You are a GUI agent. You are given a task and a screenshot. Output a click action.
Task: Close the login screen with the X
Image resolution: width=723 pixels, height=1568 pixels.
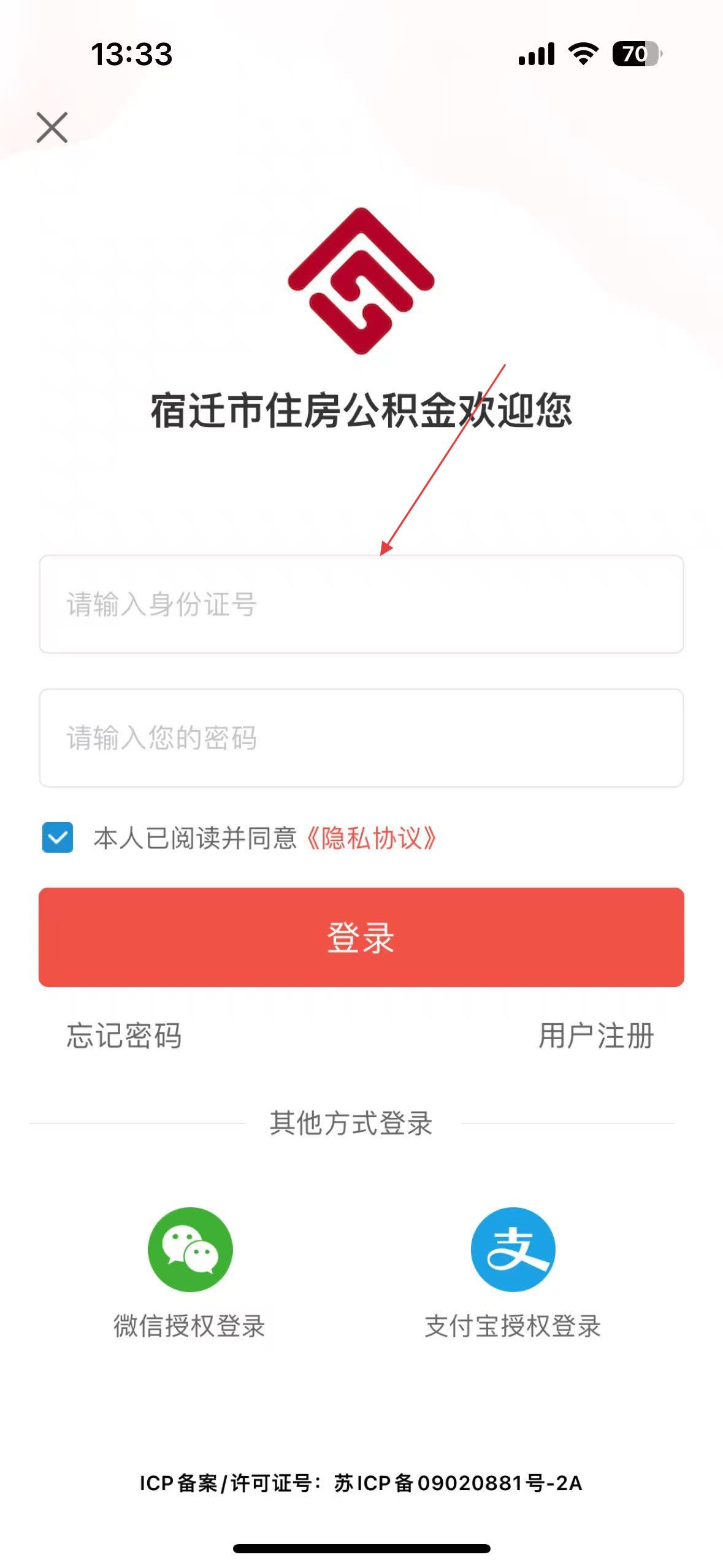click(x=52, y=128)
